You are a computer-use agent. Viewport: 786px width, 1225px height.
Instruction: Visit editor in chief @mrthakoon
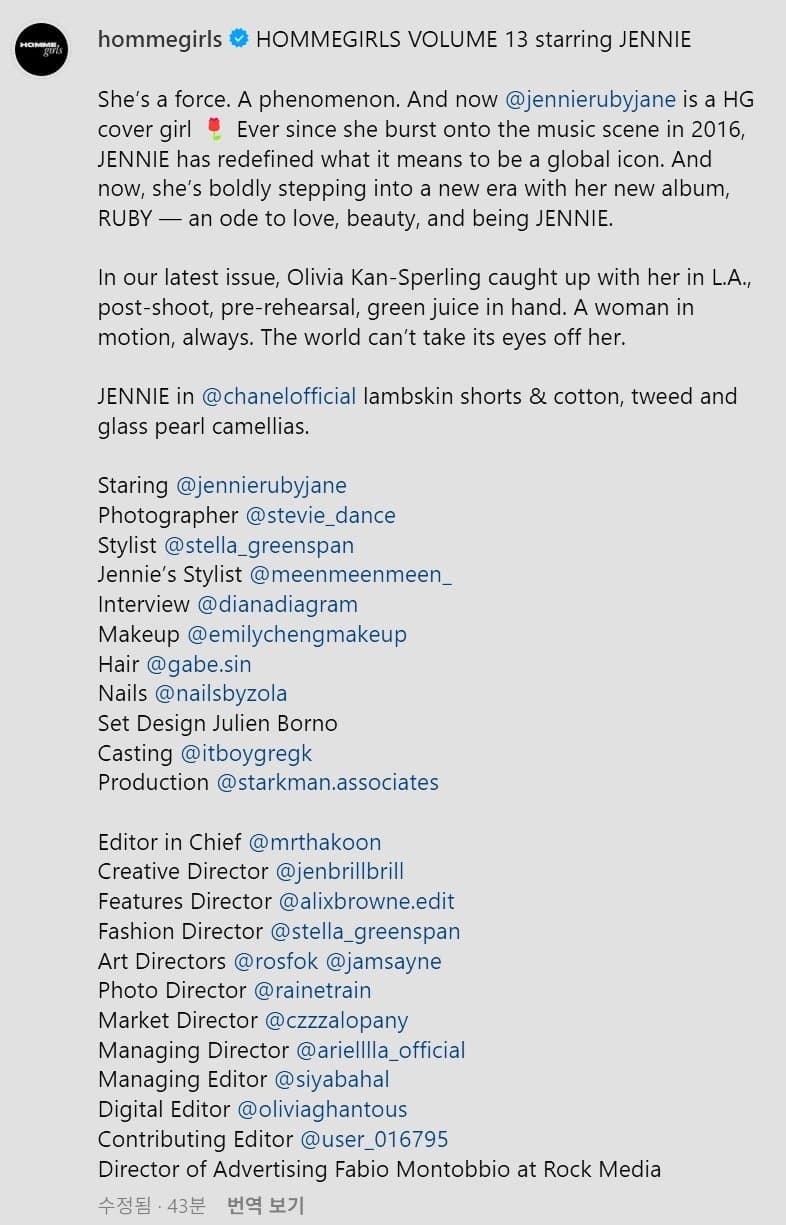tap(314, 842)
